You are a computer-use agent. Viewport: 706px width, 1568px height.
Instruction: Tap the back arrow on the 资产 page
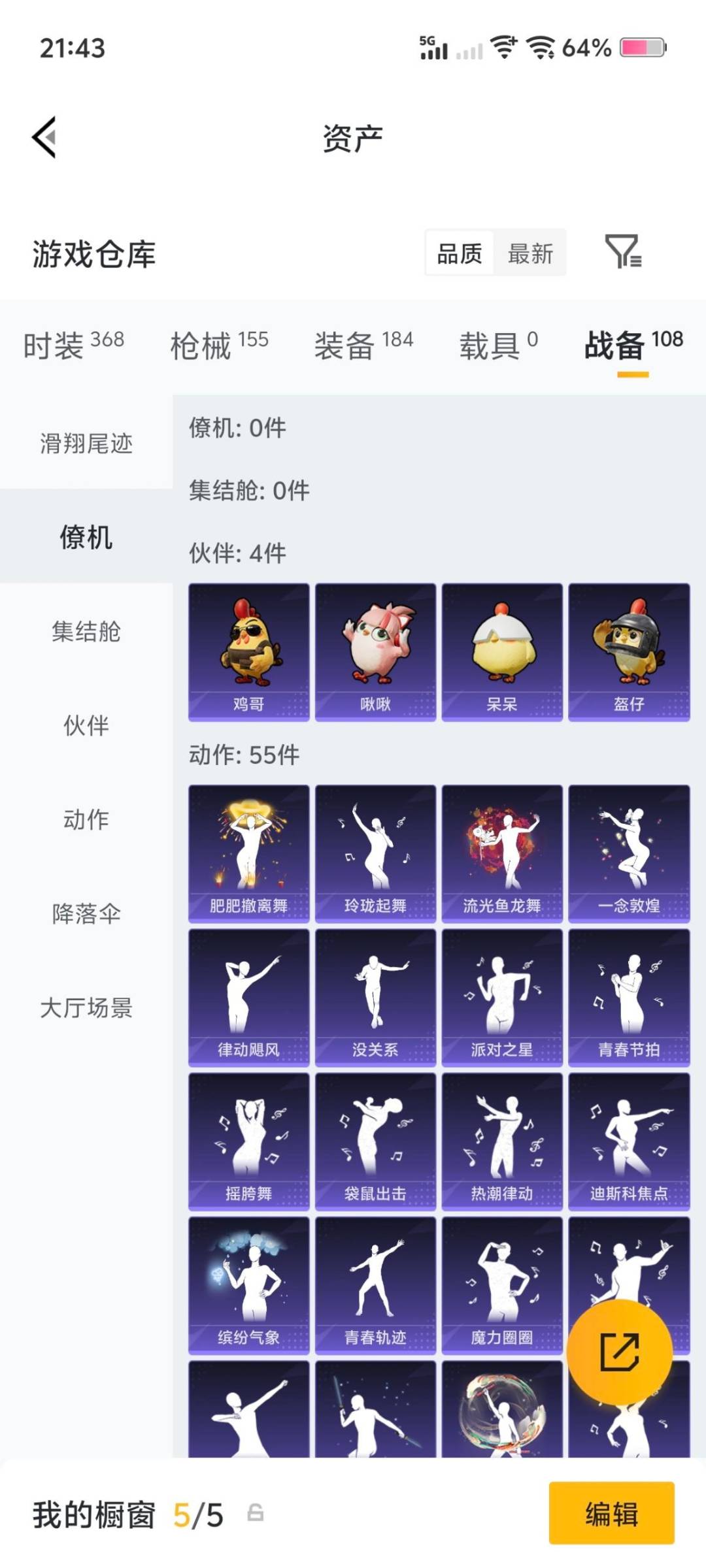(43, 137)
